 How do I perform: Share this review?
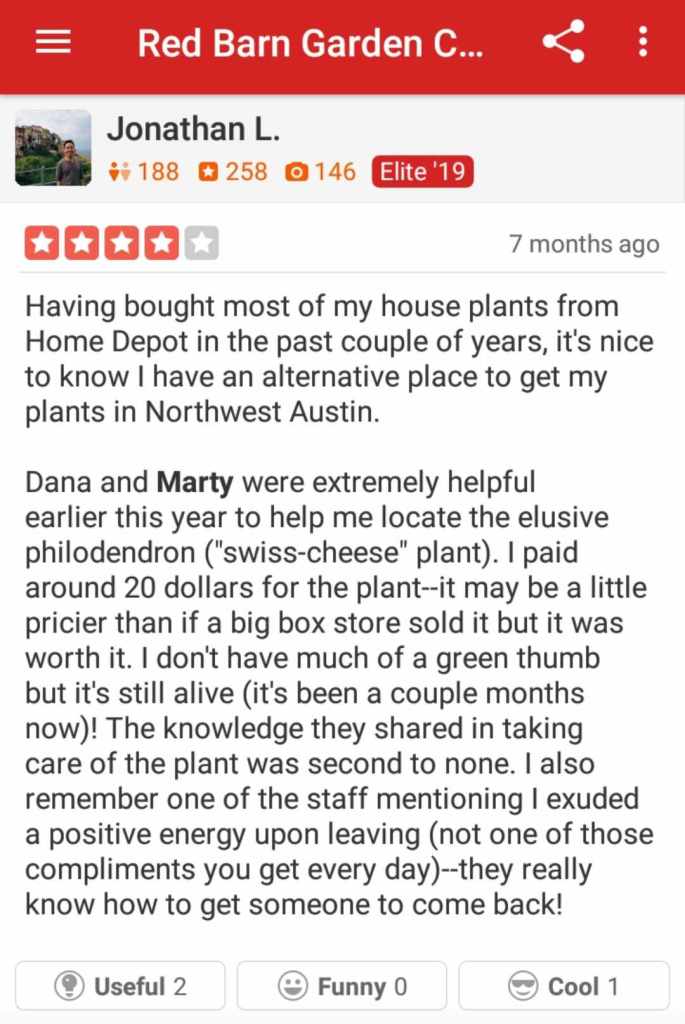(x=563, y=43)
